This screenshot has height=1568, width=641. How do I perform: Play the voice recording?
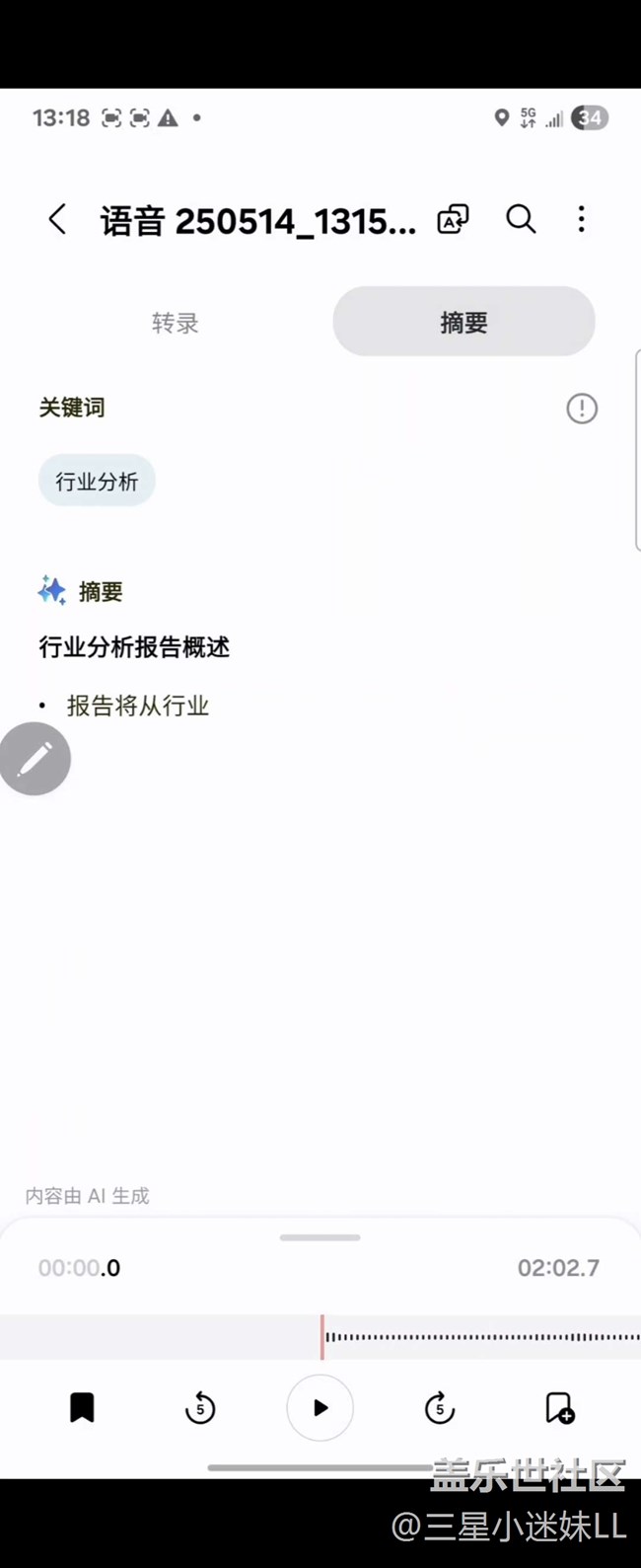320,1408
